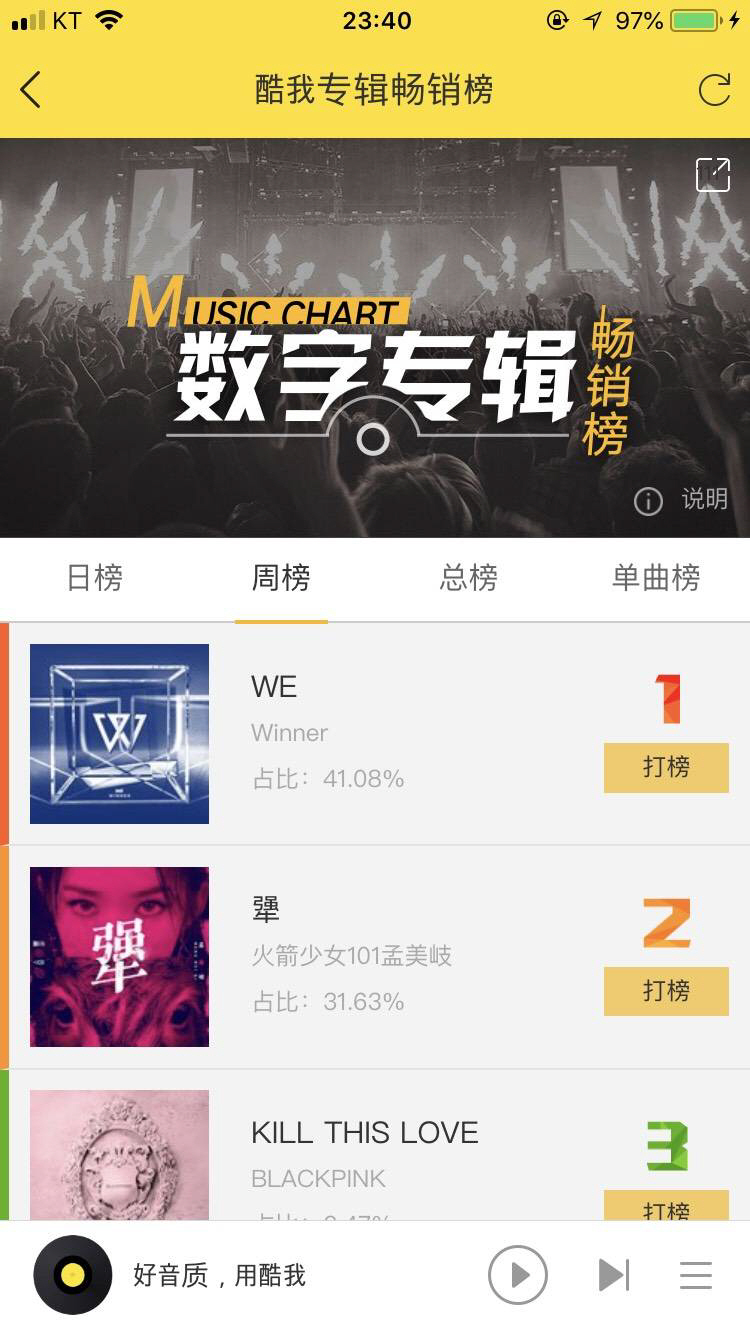Tap 打榜 for the 犟 album
Screen dimensions: 750x1334
666,990
